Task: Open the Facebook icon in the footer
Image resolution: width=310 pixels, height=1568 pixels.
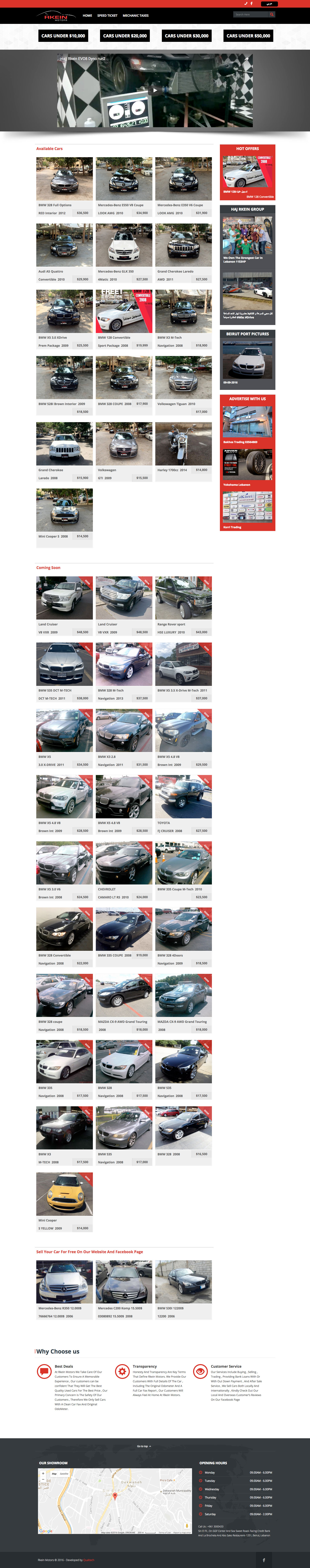Action: coord(264,1560)
